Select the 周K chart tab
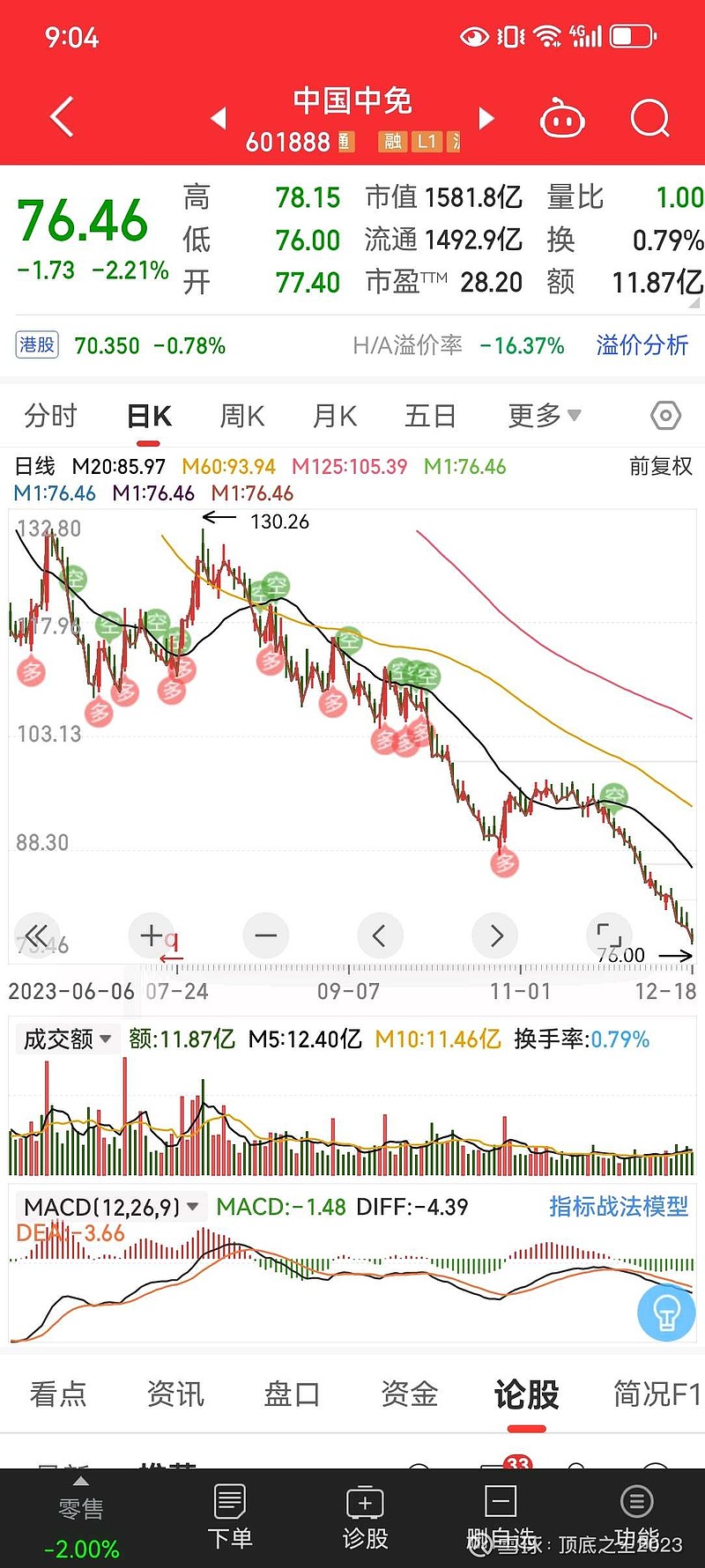Image resolution: width=705 pixels, height=1568 pixels. (x=242, y=416)
